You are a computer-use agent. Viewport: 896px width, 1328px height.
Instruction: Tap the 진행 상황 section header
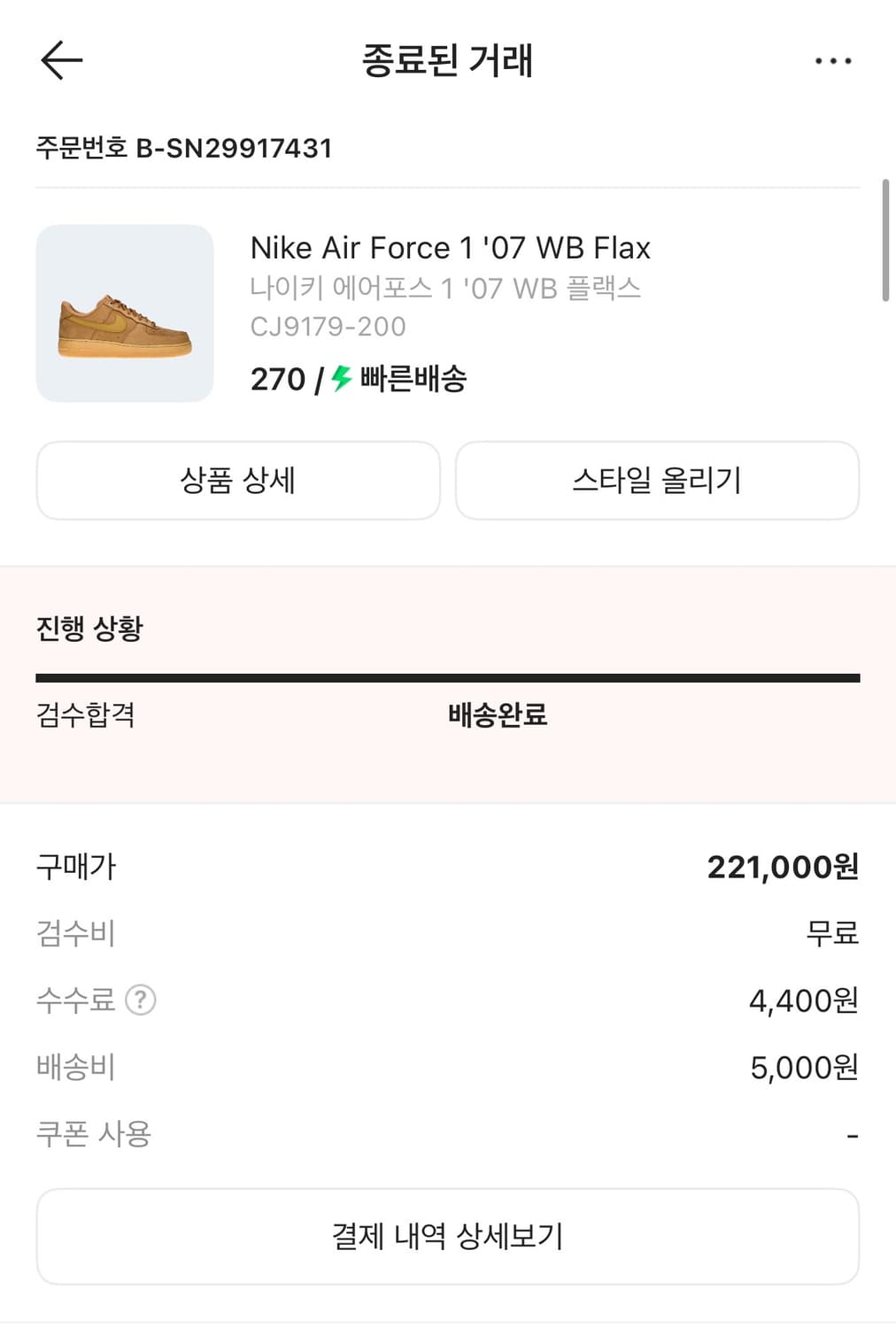click(x=90, y=629)
